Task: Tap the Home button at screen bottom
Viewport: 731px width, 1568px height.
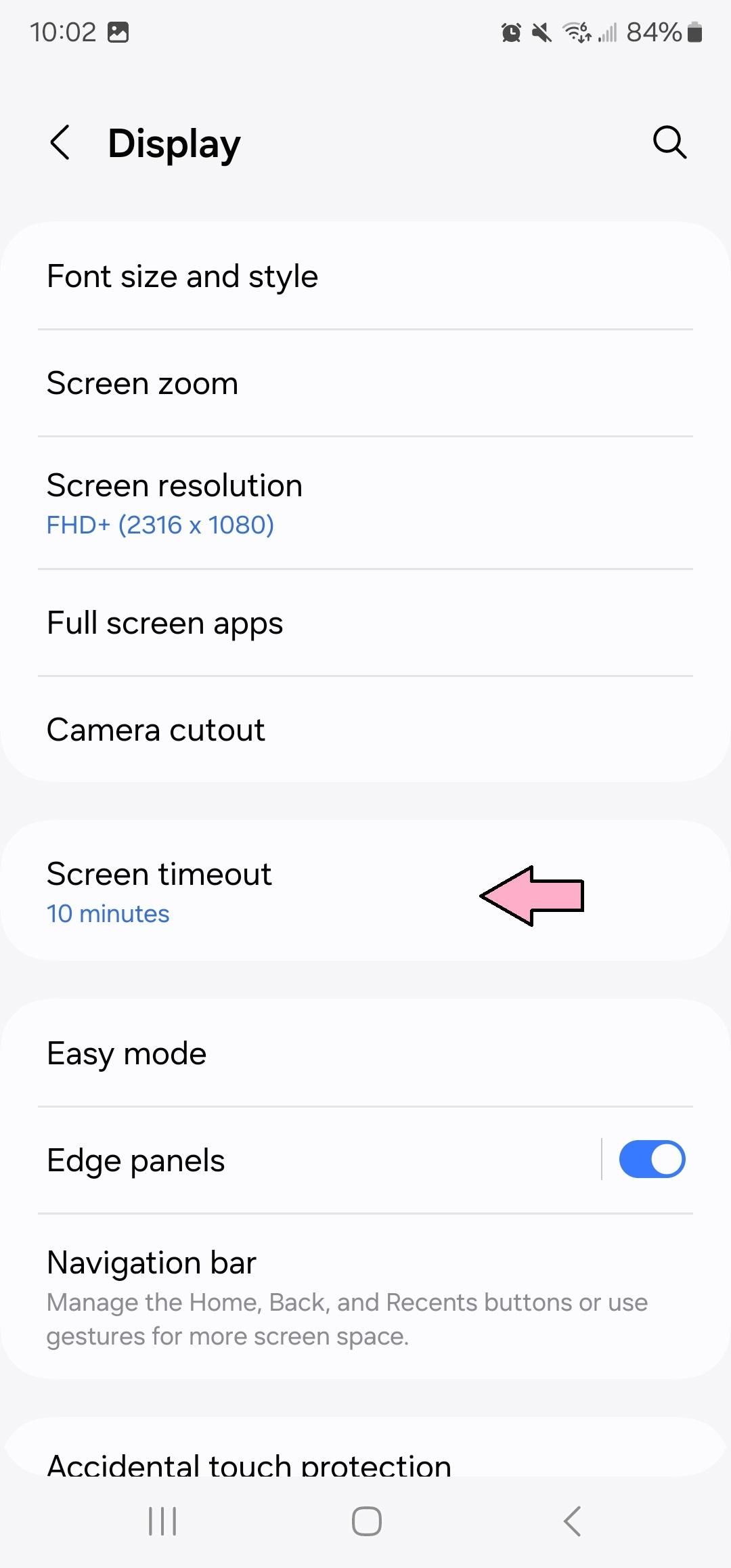Action: click(365, 1521)
